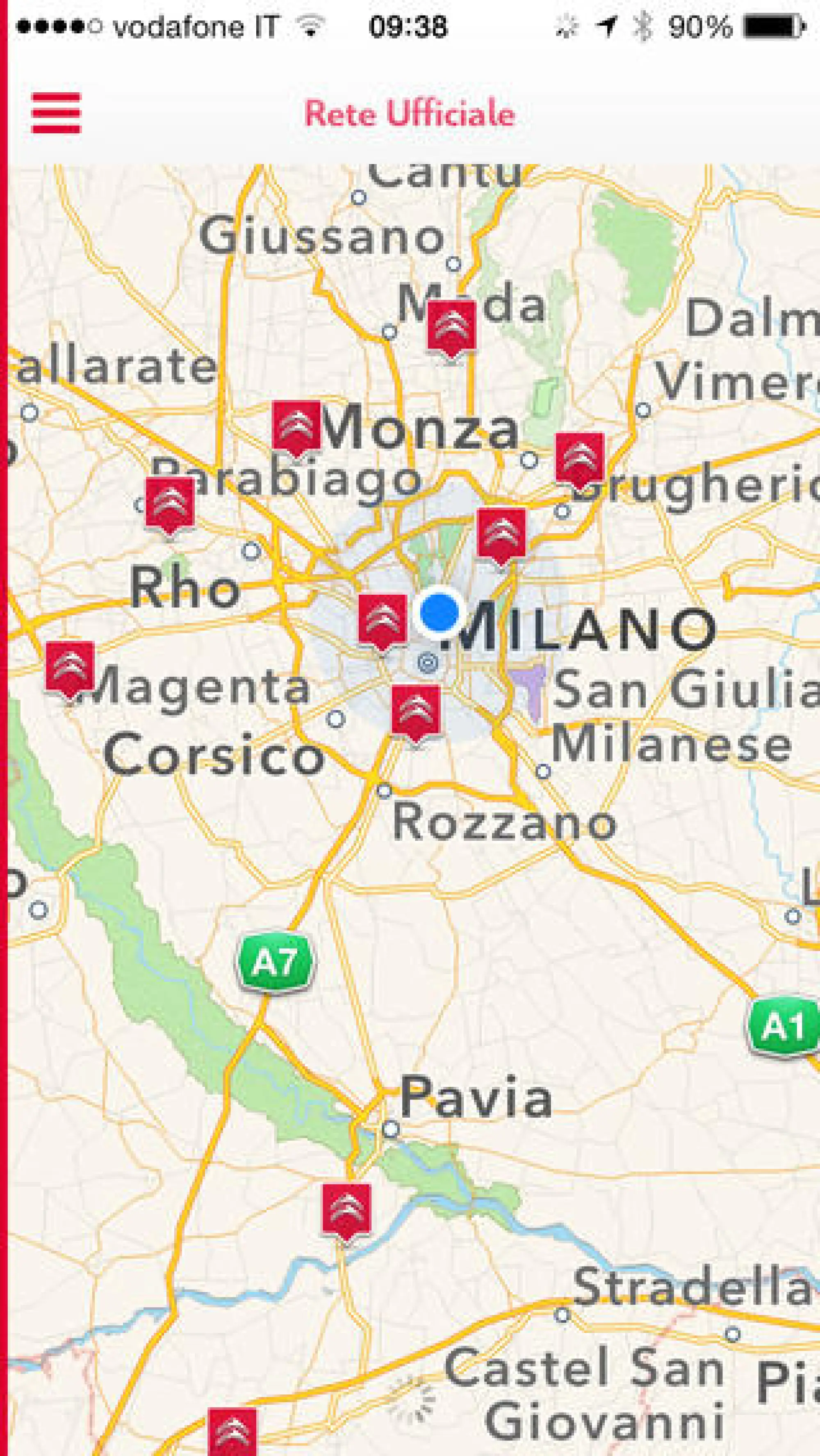Viewport: 820px width, 1456px height.
Task: Select the dealer pin just left of location dot
Action: 383,621
